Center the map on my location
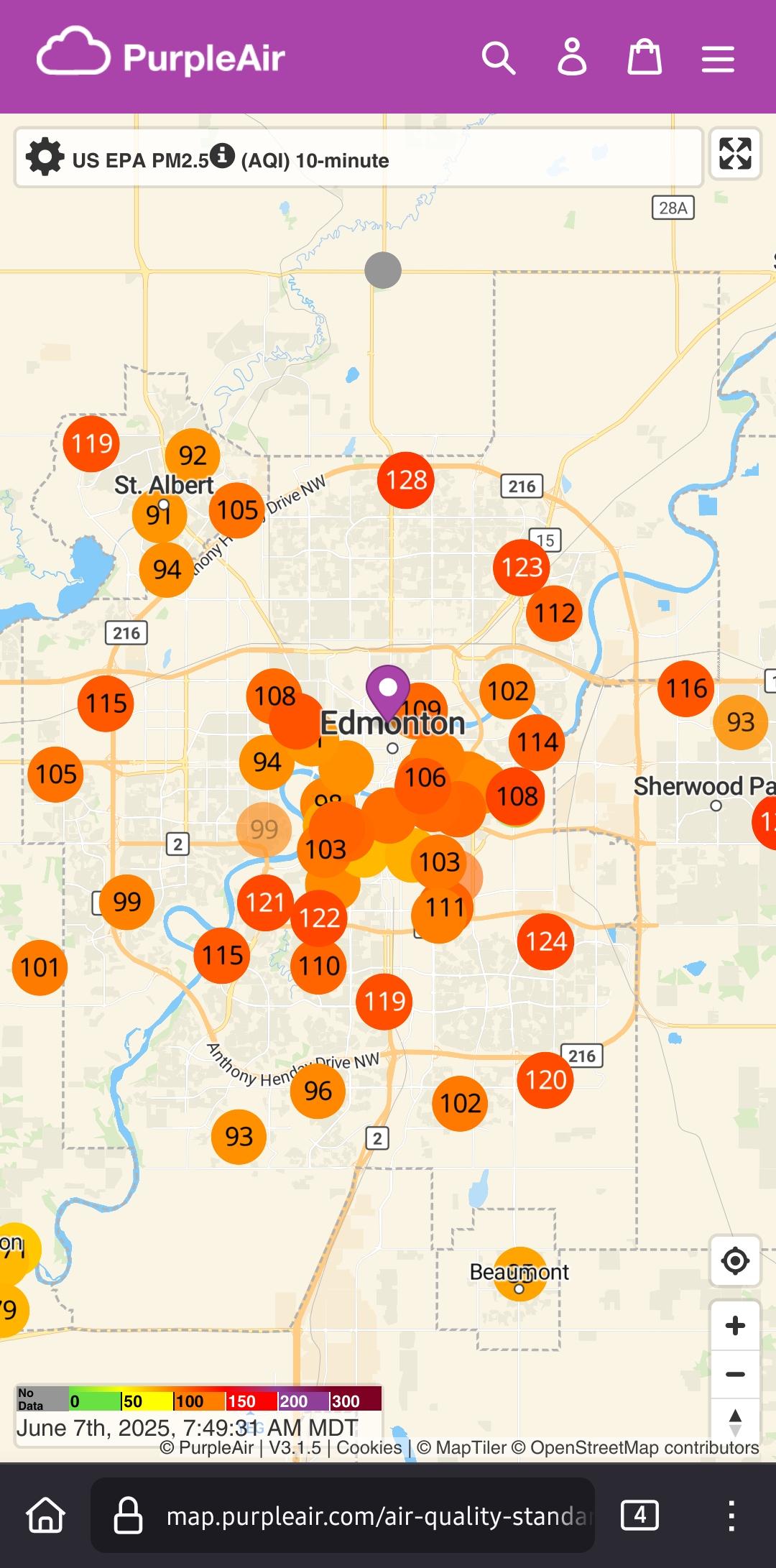776x1568 pixels. [735, 1260]
